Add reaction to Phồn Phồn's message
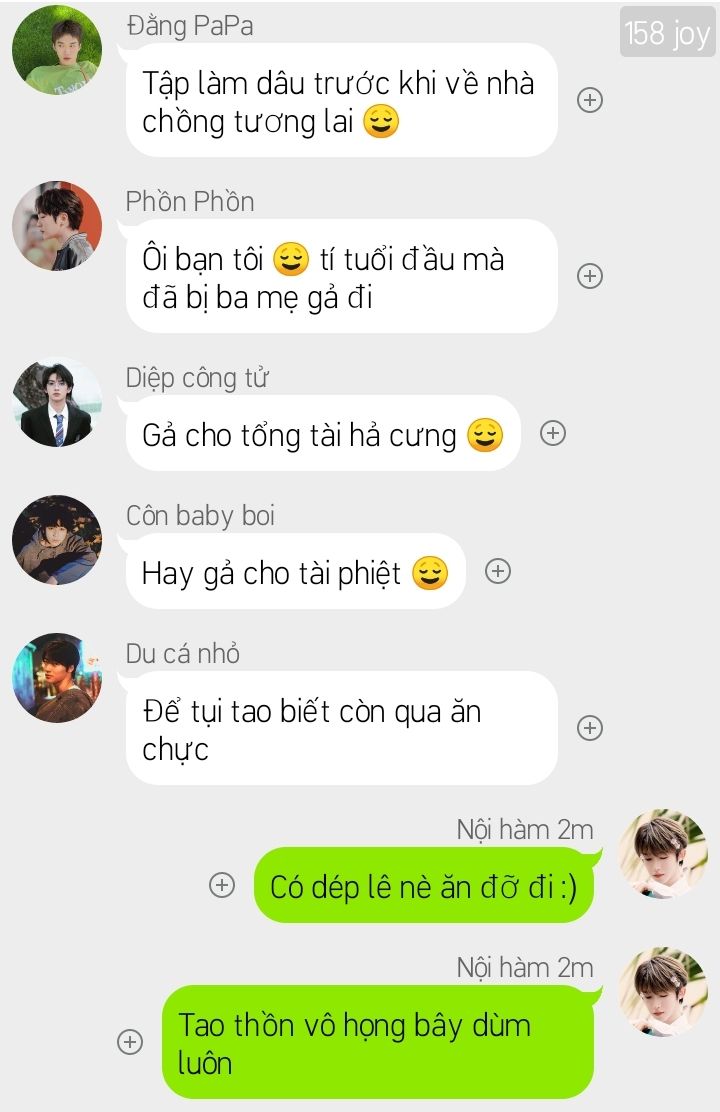This screenshot has height=1112, width=720. 591,276
